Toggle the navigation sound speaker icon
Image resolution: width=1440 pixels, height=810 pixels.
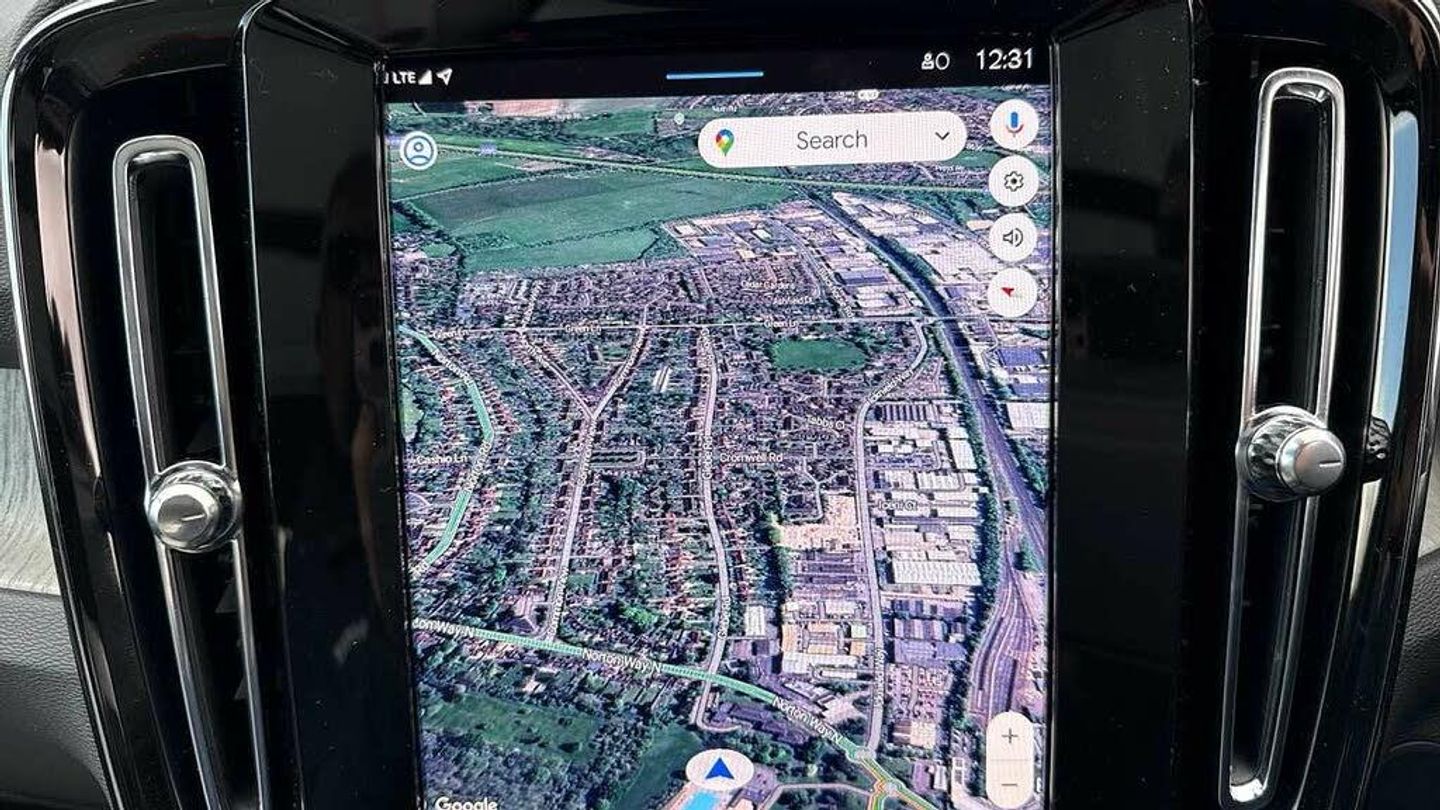1012,237
